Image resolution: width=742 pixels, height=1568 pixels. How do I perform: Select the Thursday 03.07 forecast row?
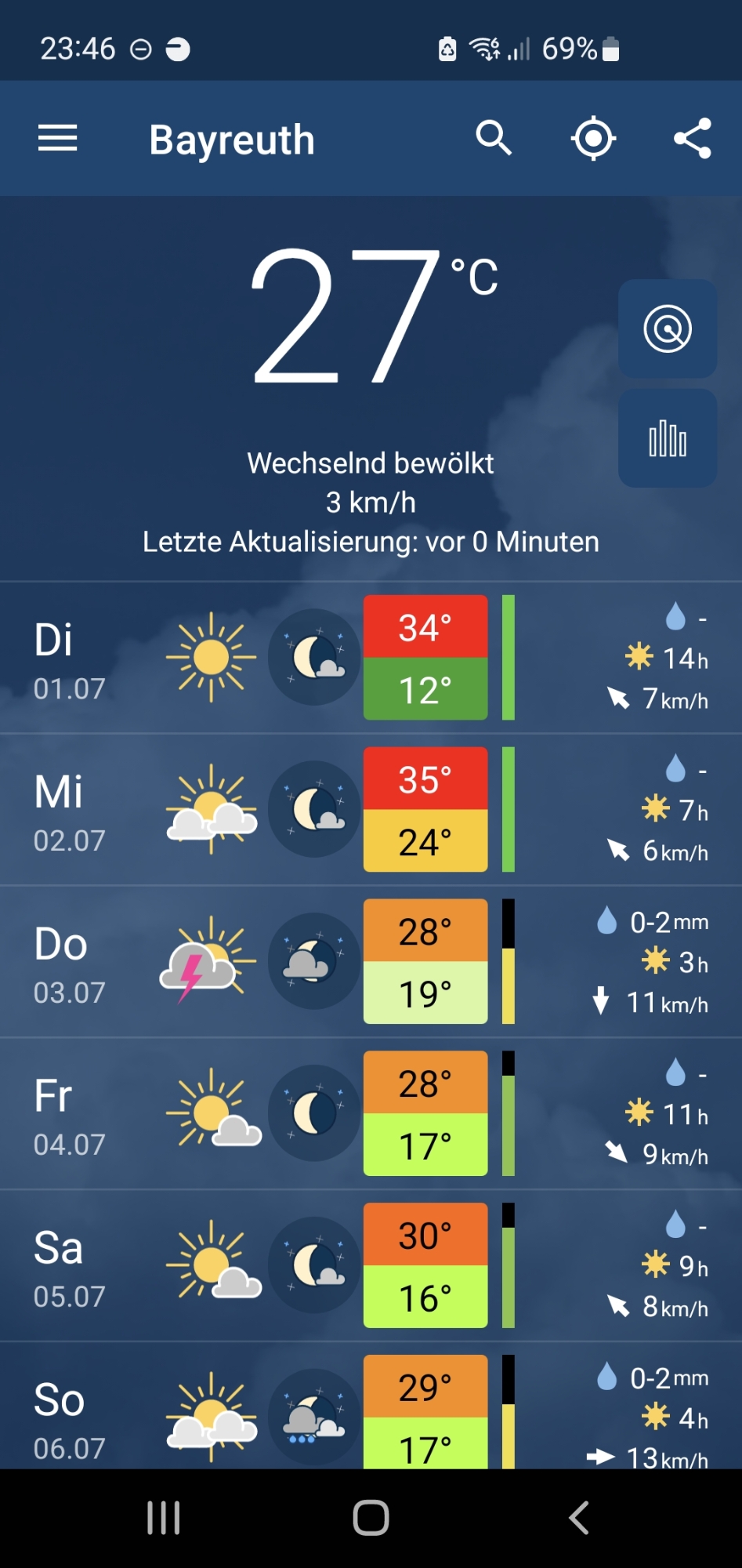371,962
